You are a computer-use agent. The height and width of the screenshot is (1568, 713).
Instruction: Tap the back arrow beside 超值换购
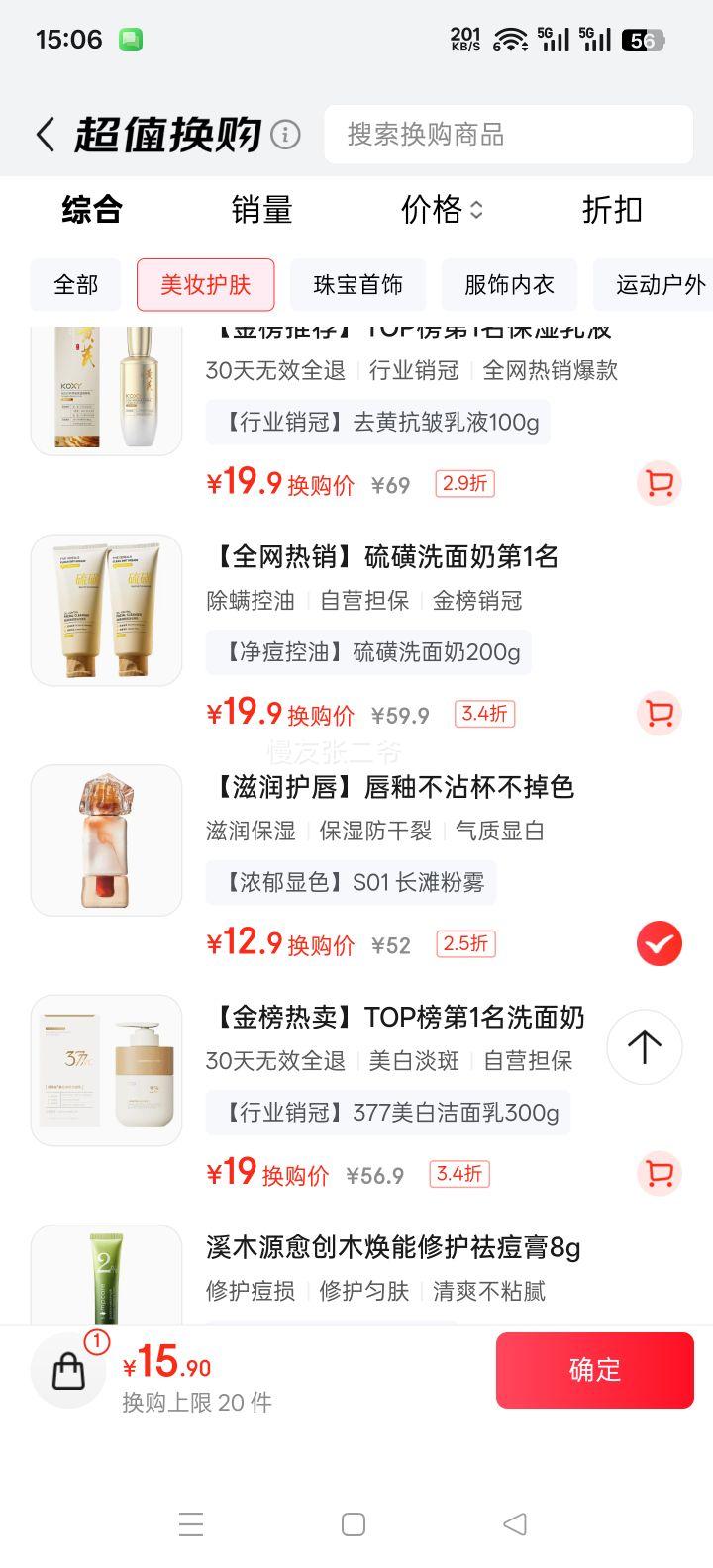44,133
